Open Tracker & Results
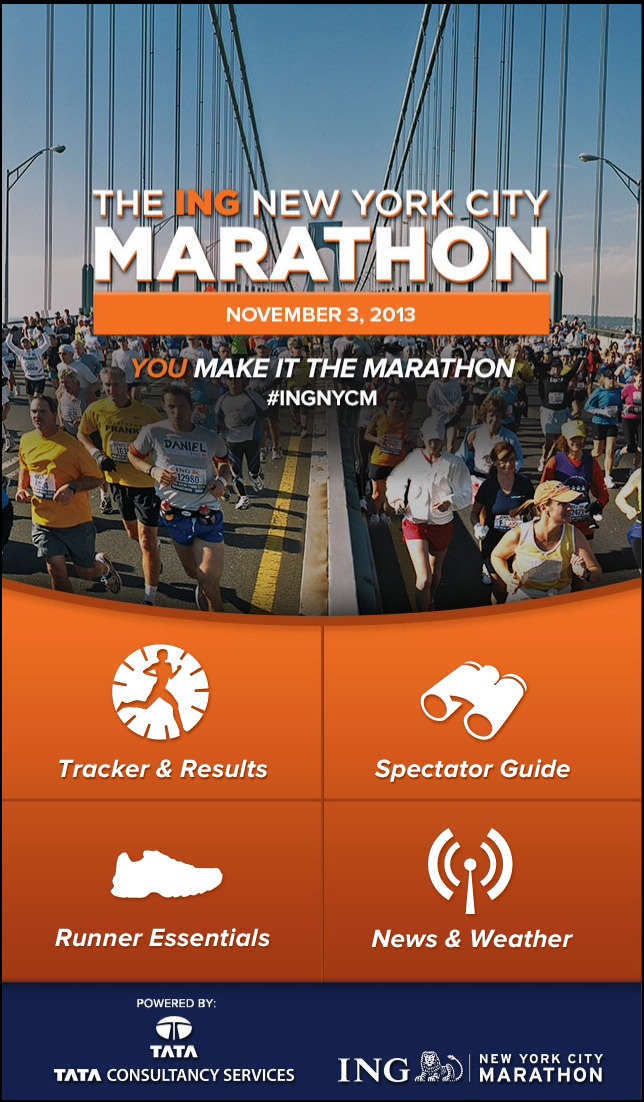This screenshot has width=644, height=1102. click(162, 714)
